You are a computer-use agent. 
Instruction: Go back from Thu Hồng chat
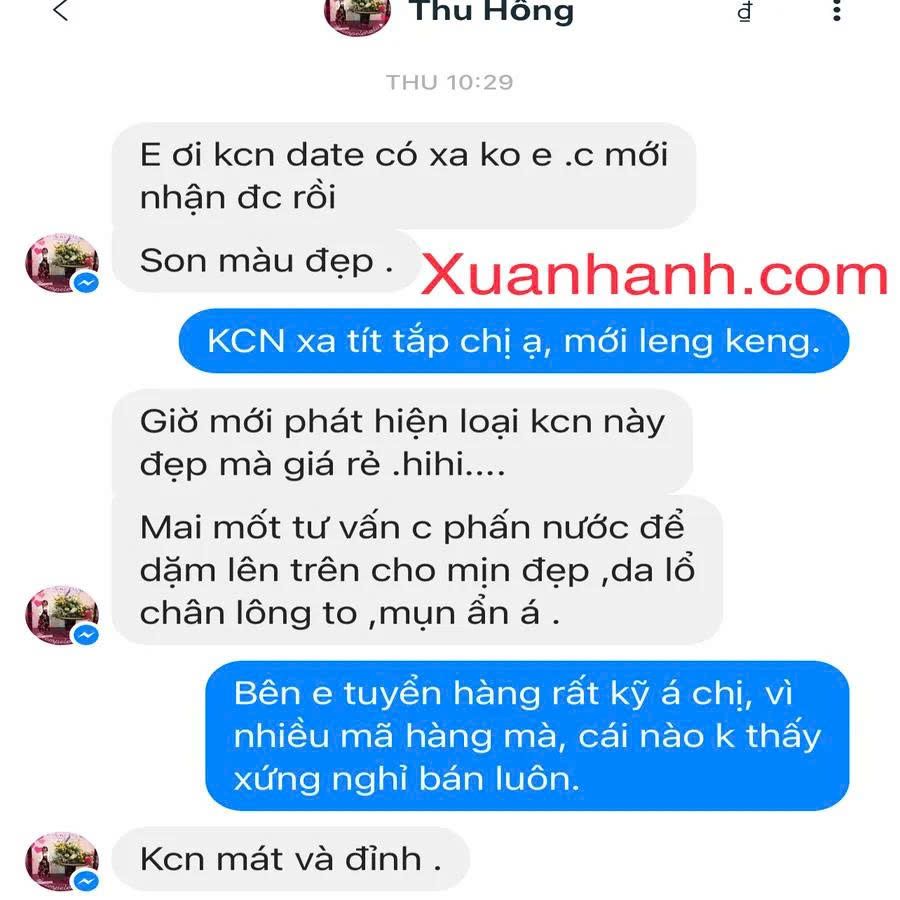pos(61,12)
